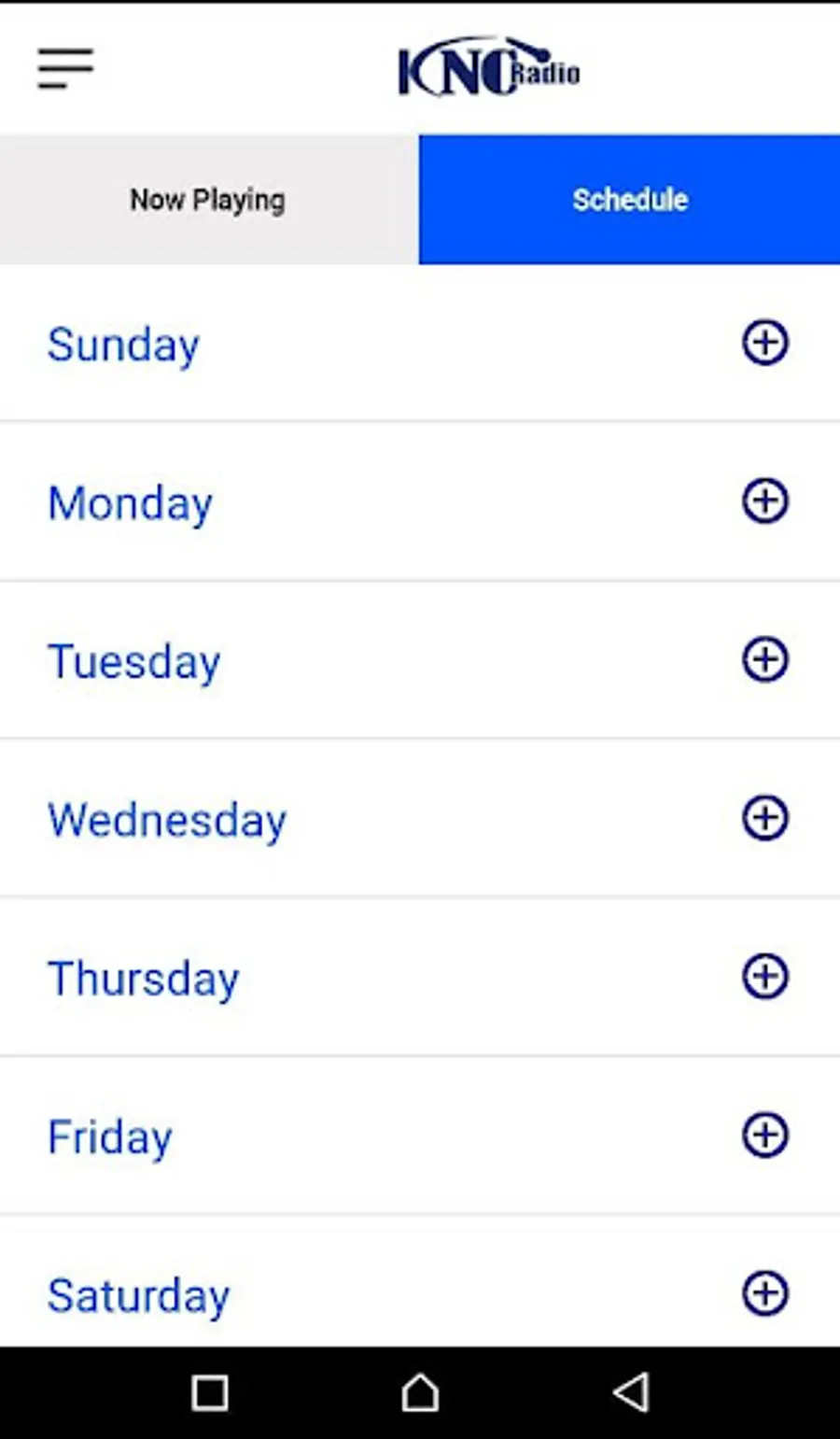Show Saturday's schedule
Image resolution: width=840 pixels, height=1439 pixels.
[x=764, y=1294]
